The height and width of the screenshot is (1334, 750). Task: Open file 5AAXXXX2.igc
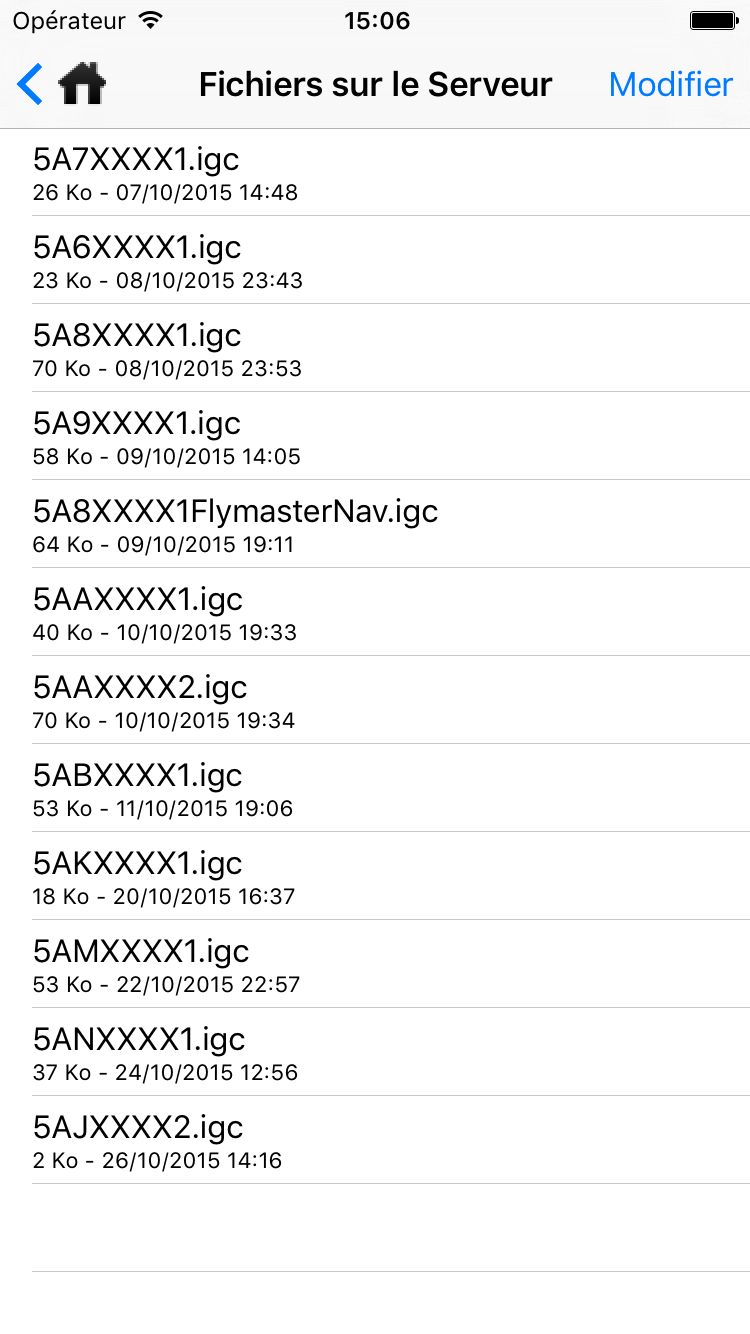point(375,700)
